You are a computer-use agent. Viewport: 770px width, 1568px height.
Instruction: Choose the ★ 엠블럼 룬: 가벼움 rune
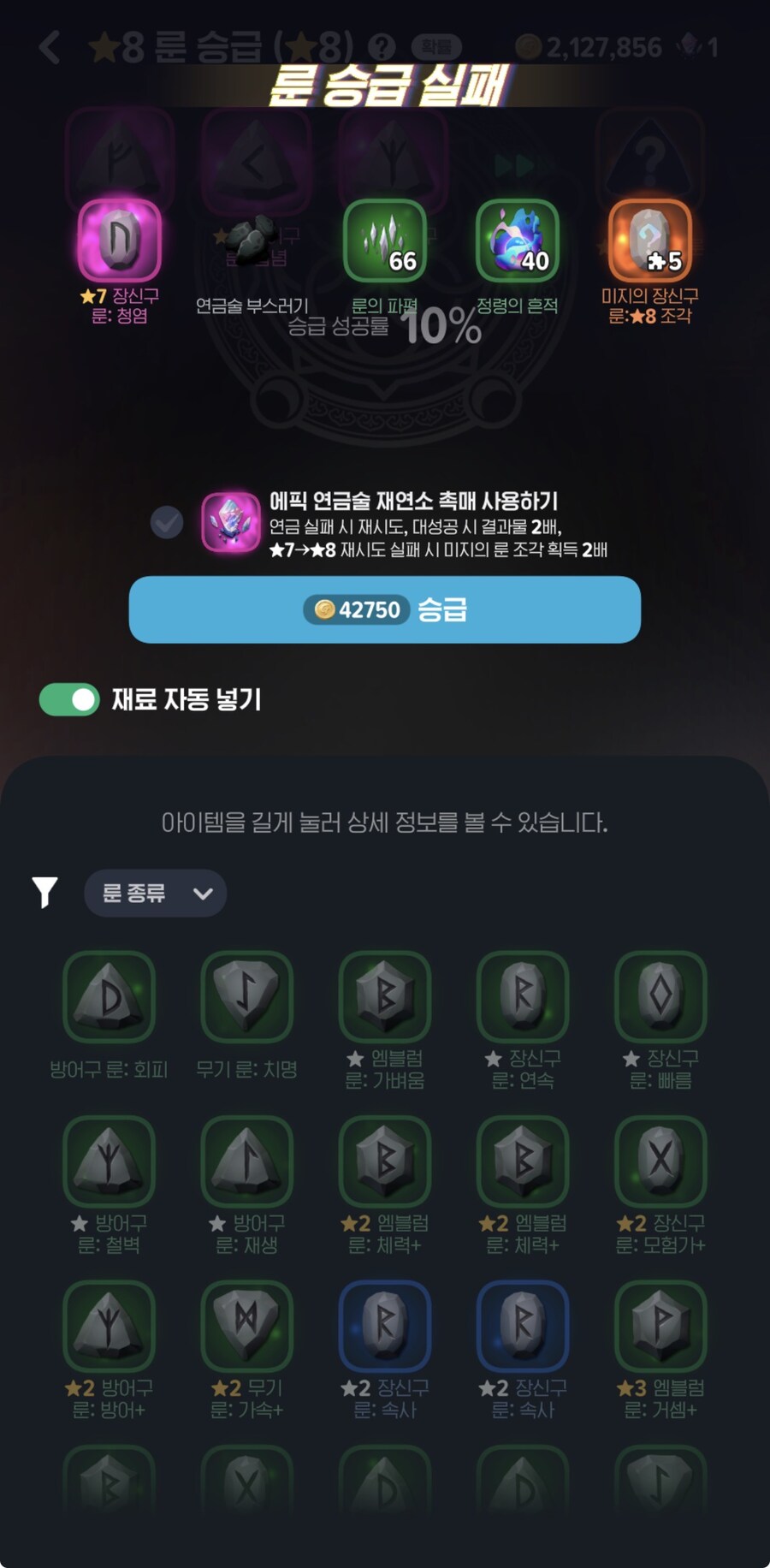point(385,998)
